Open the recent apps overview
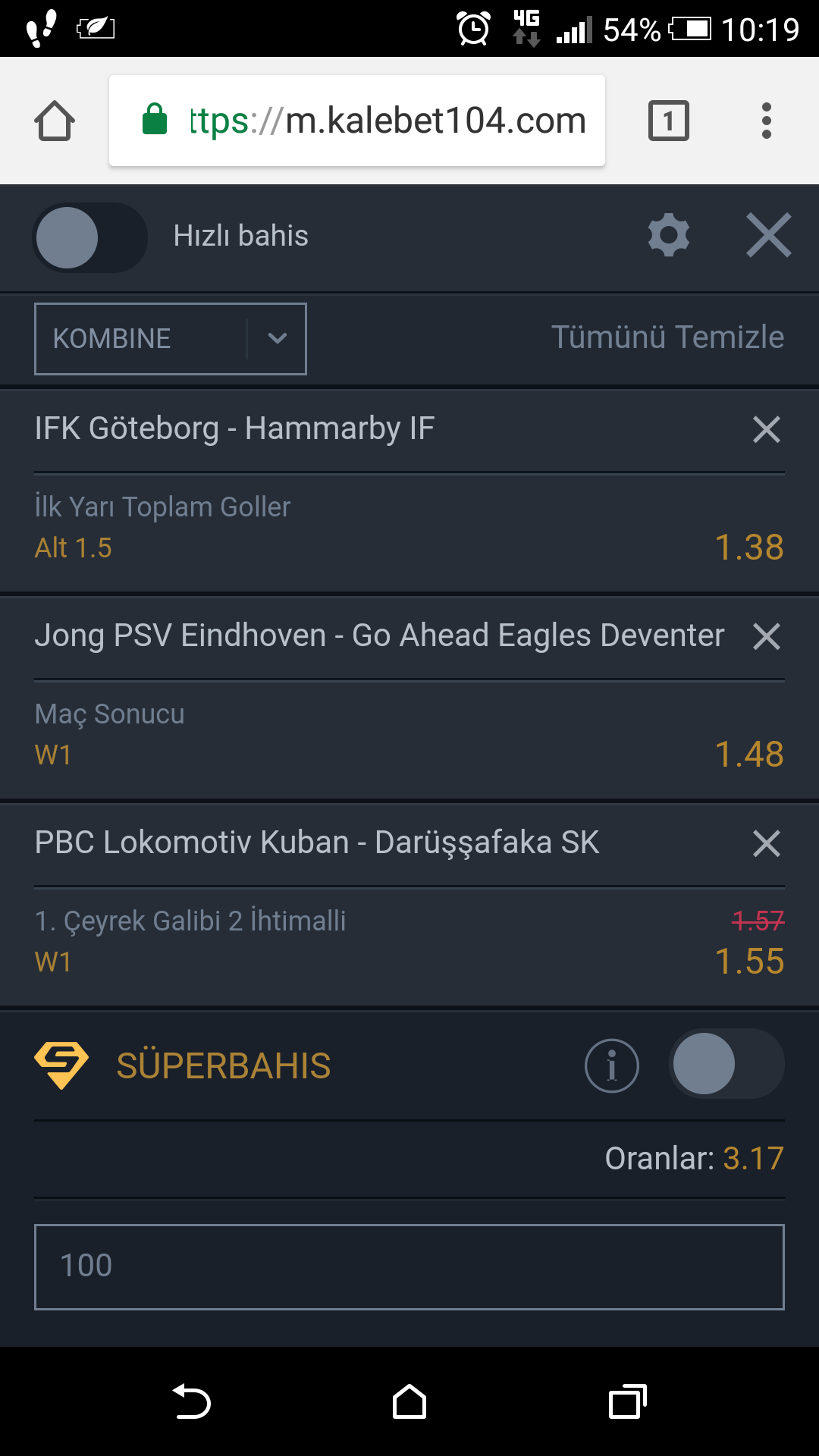819x1456 pixels. [627, 1401]
